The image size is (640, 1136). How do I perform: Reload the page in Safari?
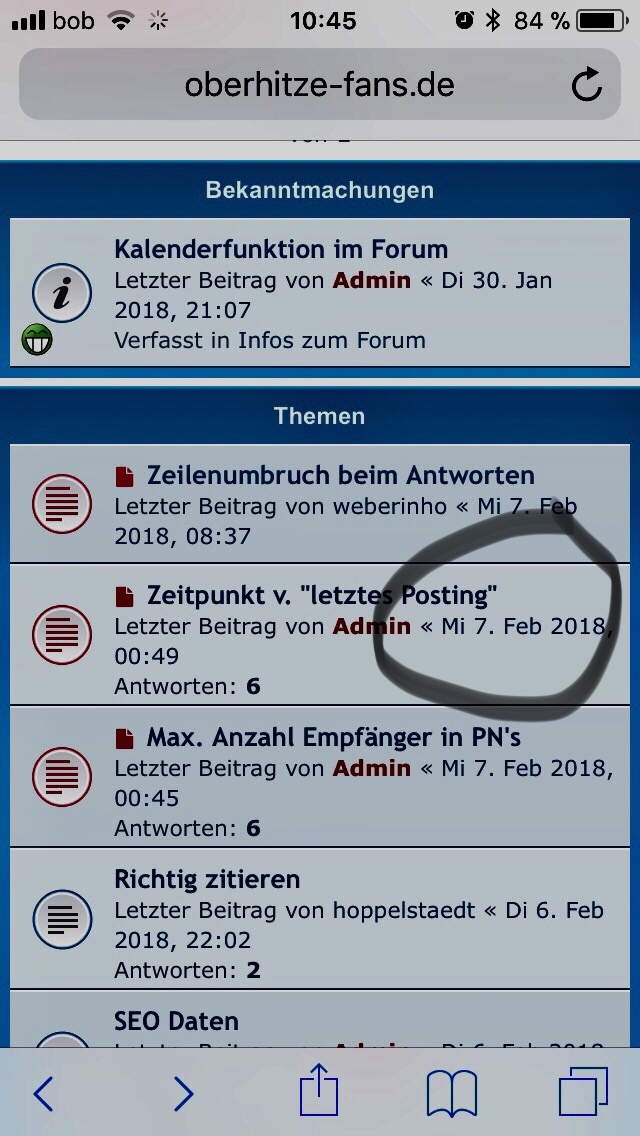click(587, 85)
